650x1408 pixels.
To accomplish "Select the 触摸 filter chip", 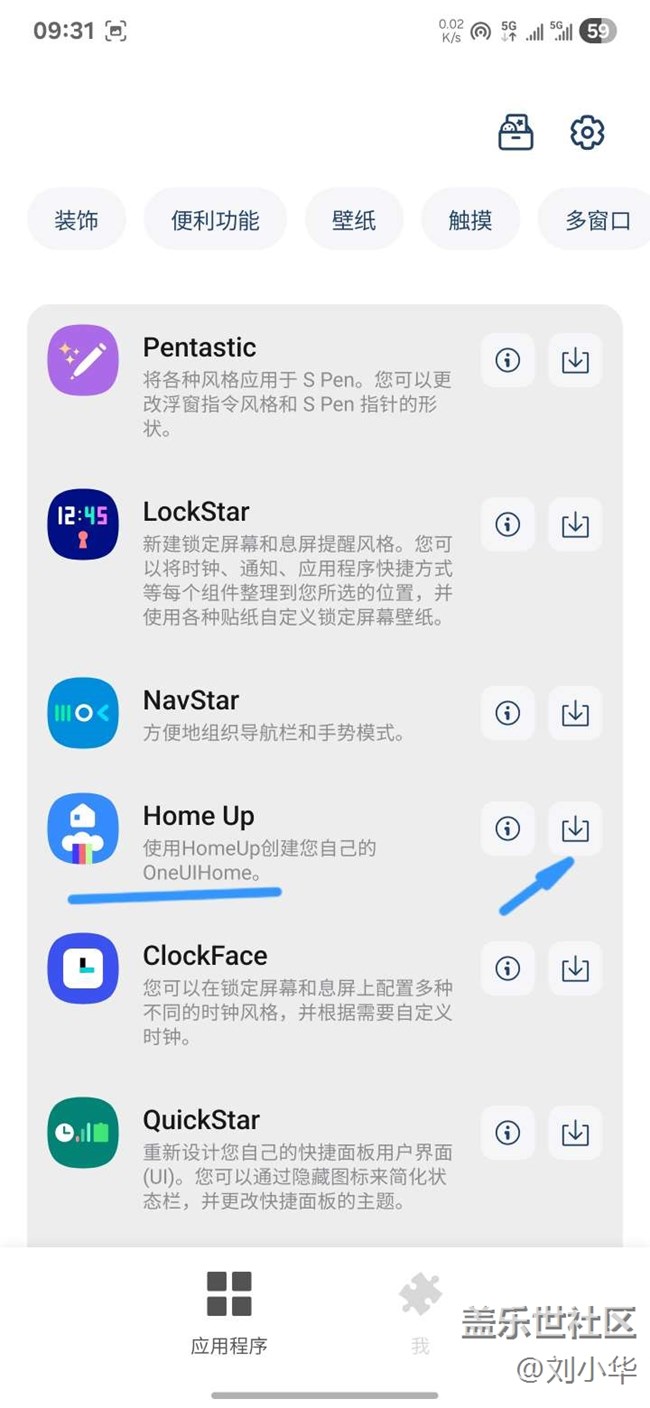I will pos(470,220).
